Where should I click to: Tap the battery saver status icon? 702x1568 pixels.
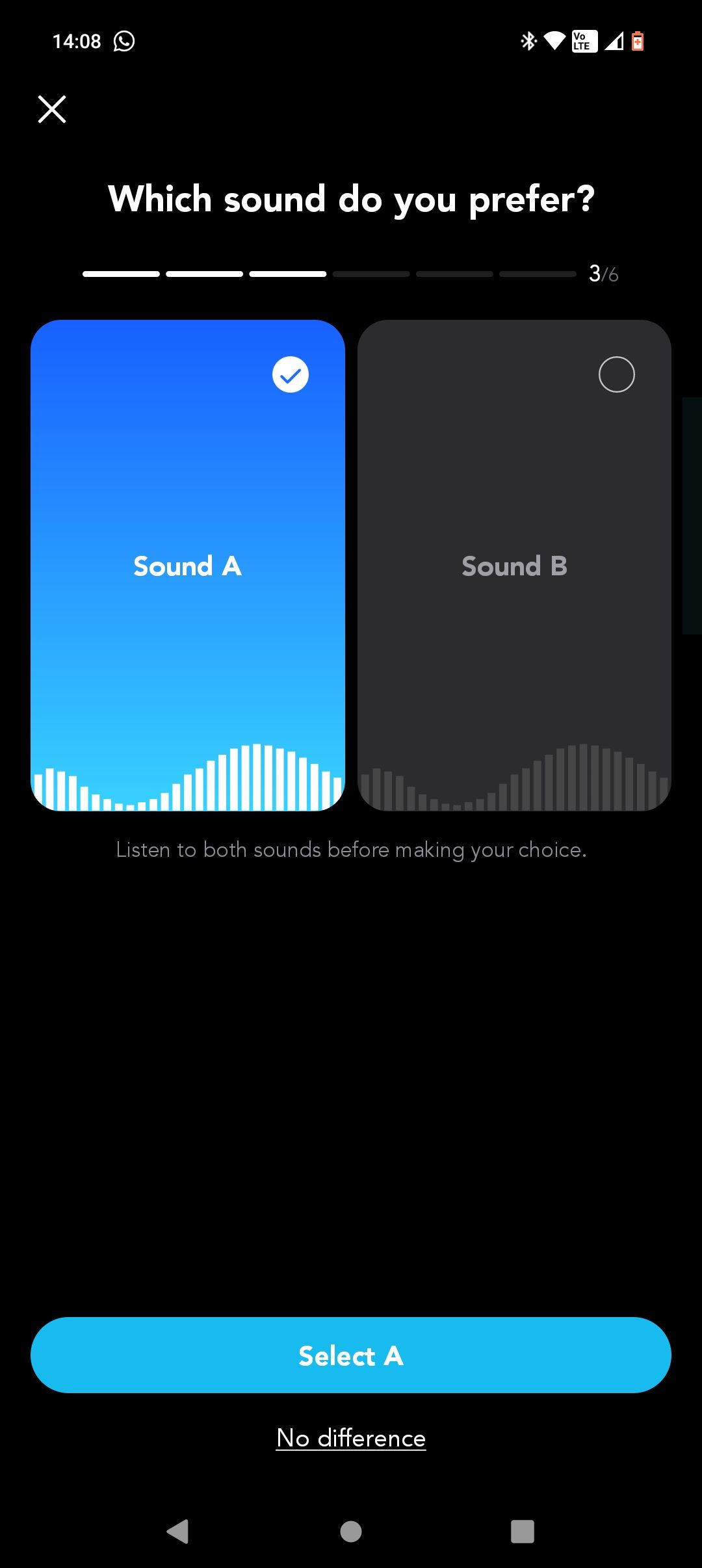638,41
